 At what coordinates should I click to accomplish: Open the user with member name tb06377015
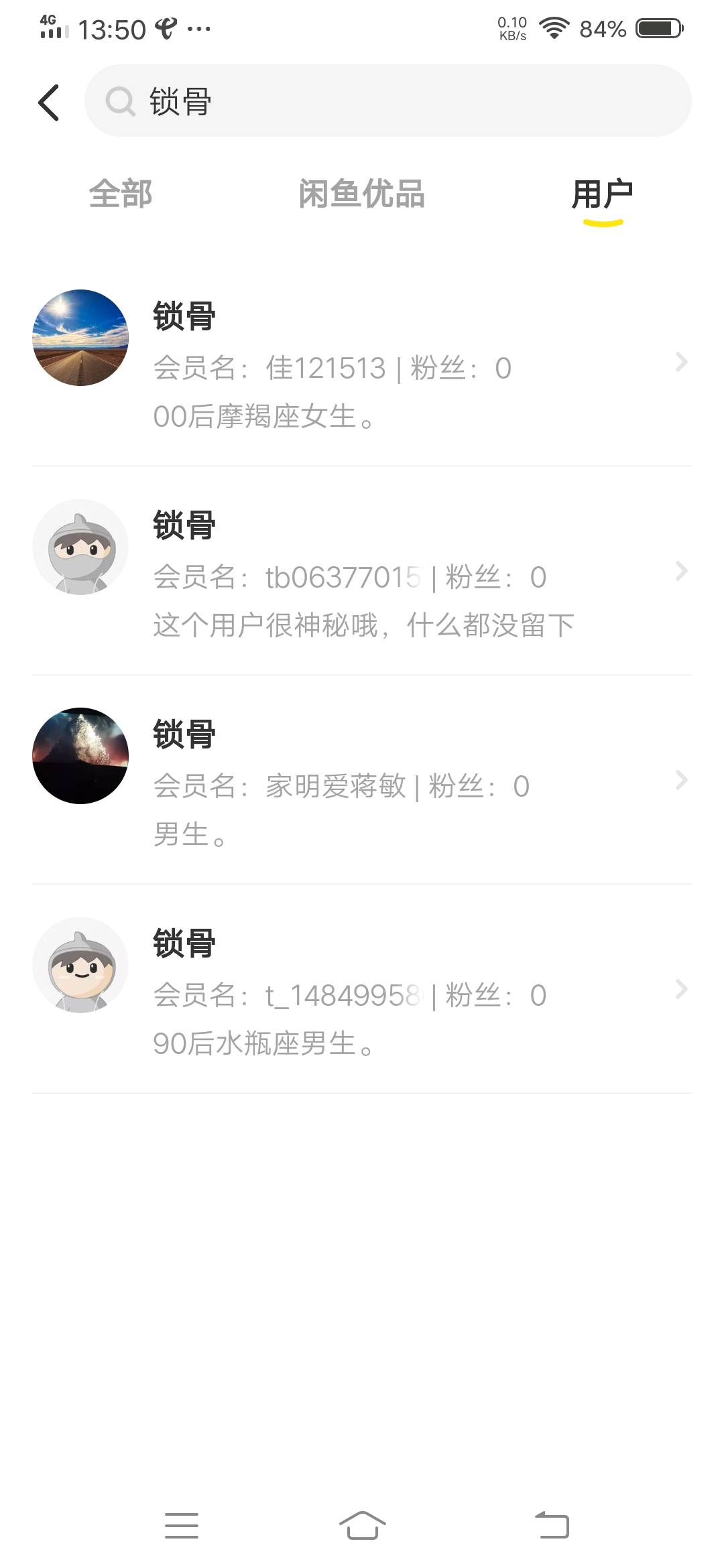click(362, 571)
